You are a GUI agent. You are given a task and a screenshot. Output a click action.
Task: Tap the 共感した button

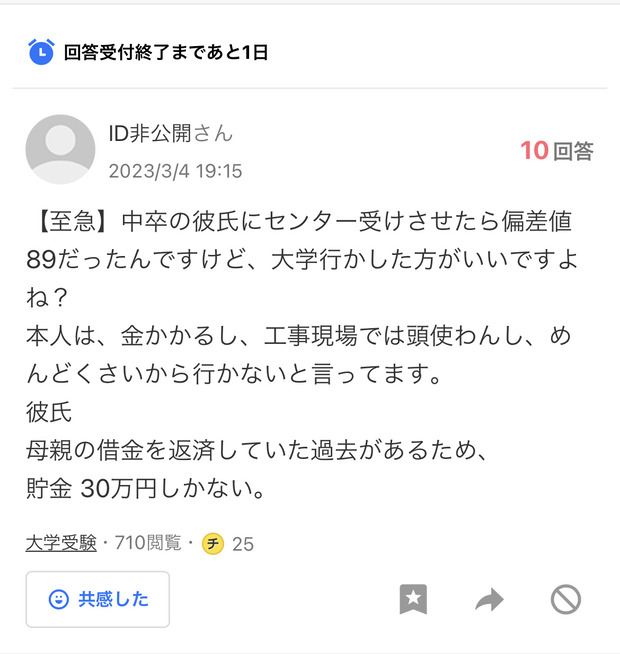[98, 599]
